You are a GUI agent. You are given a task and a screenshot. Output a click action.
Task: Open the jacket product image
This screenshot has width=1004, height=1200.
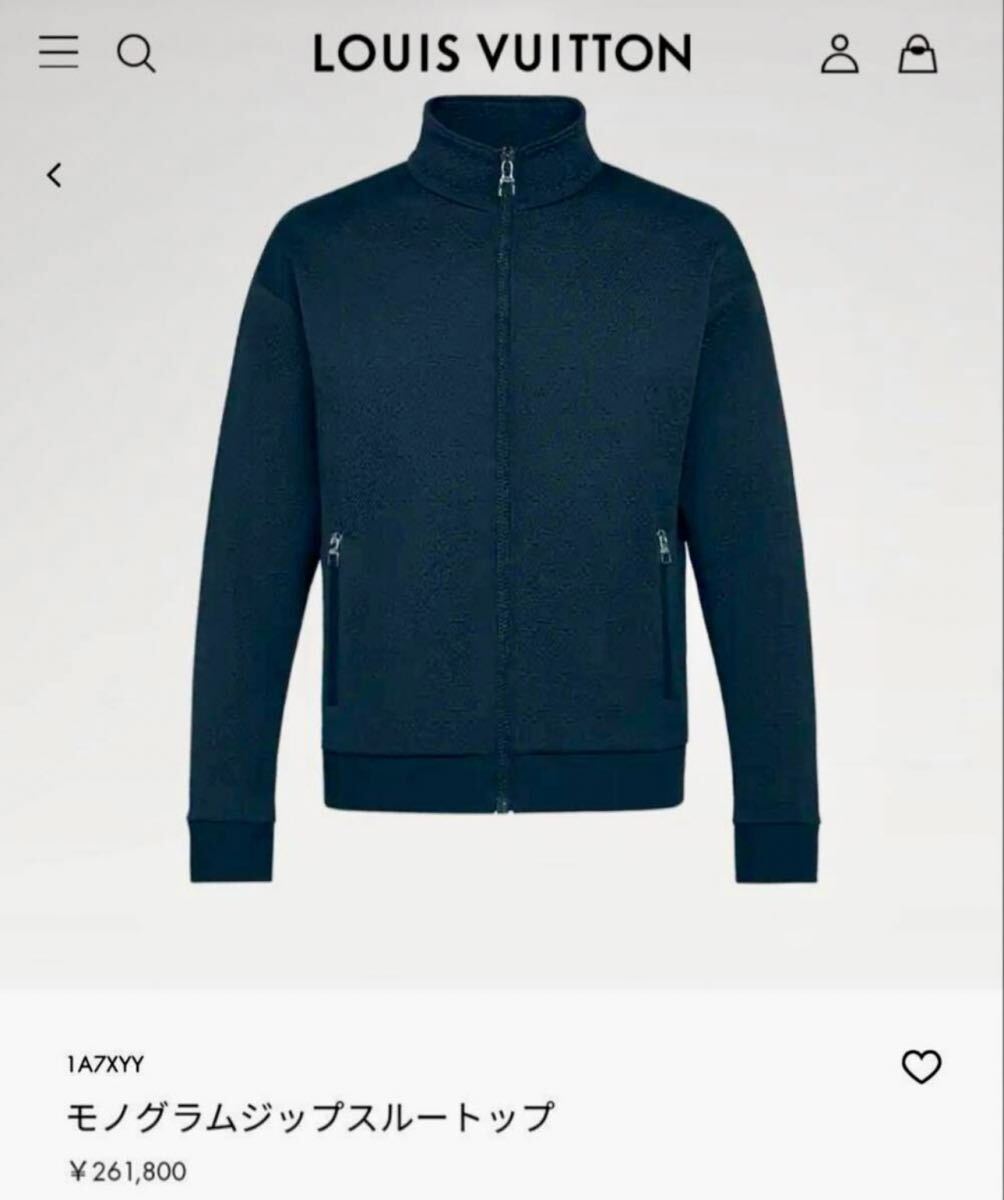503,490
